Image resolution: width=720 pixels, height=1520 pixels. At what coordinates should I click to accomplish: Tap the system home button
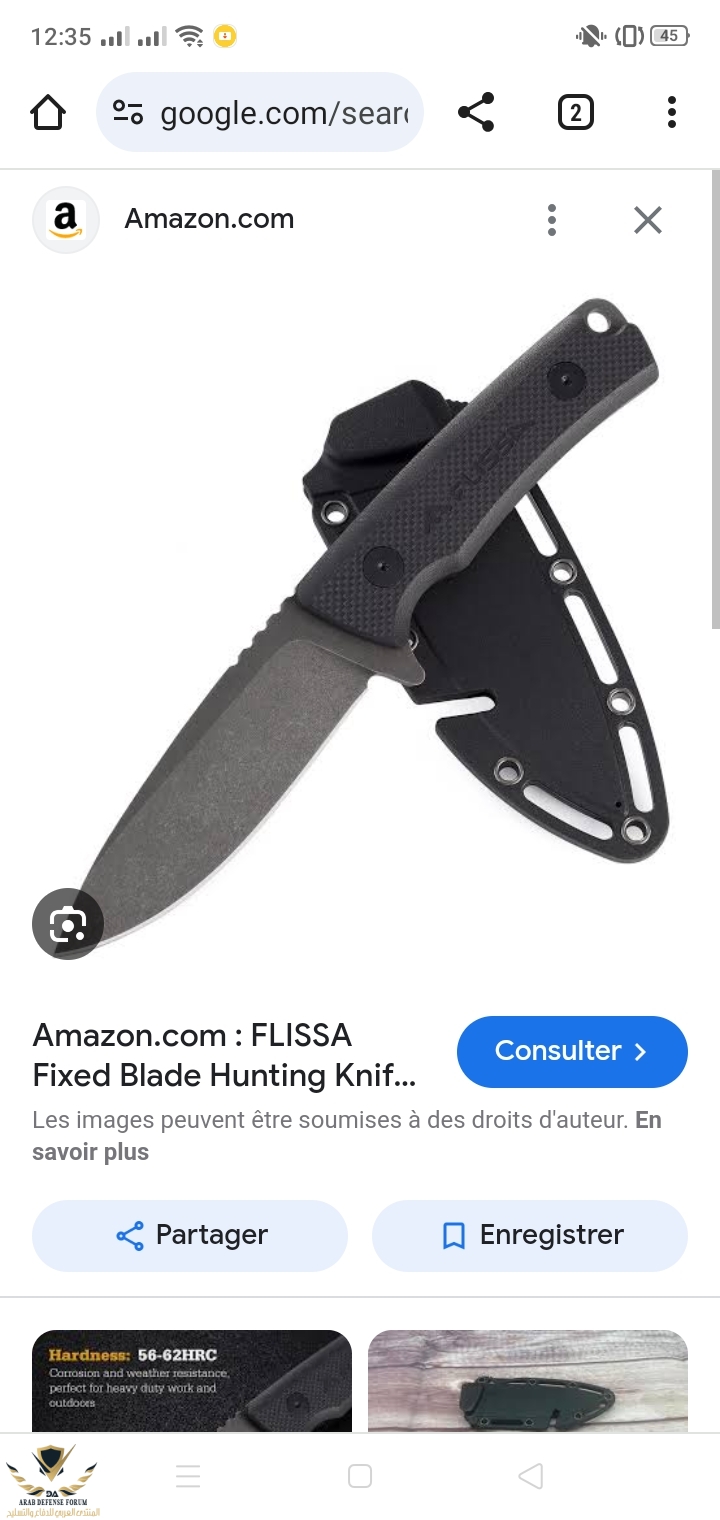click(360, 1476)
